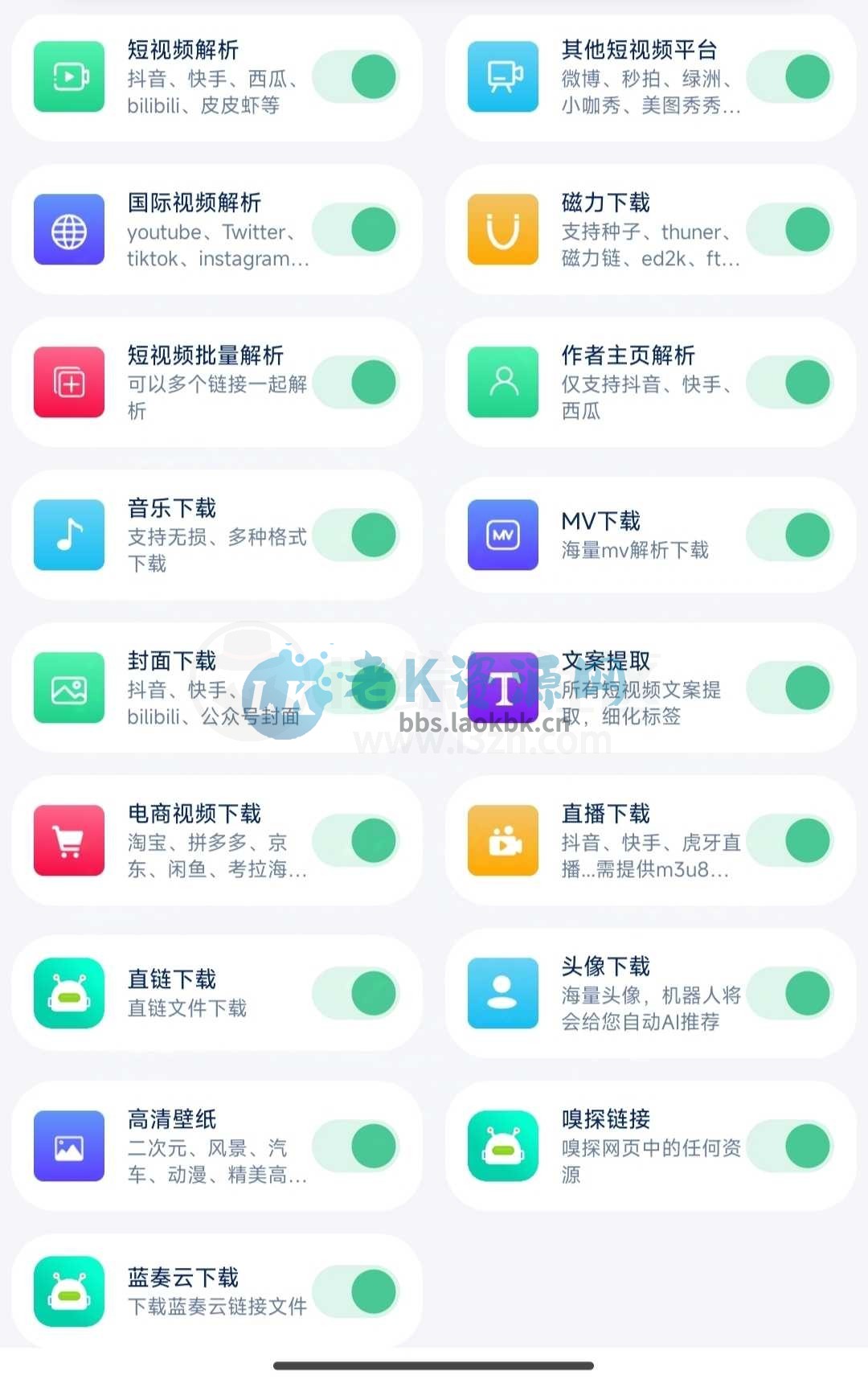The height and width of the screenshot is (1383, 868).
Task: Toggle 直播下载 switch
Action: [790, 841]
